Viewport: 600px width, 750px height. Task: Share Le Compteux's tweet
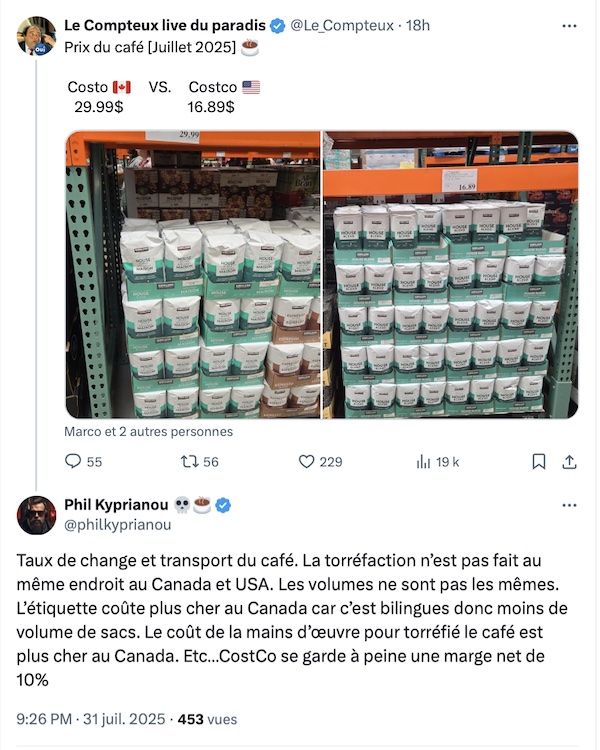(569, 461)
